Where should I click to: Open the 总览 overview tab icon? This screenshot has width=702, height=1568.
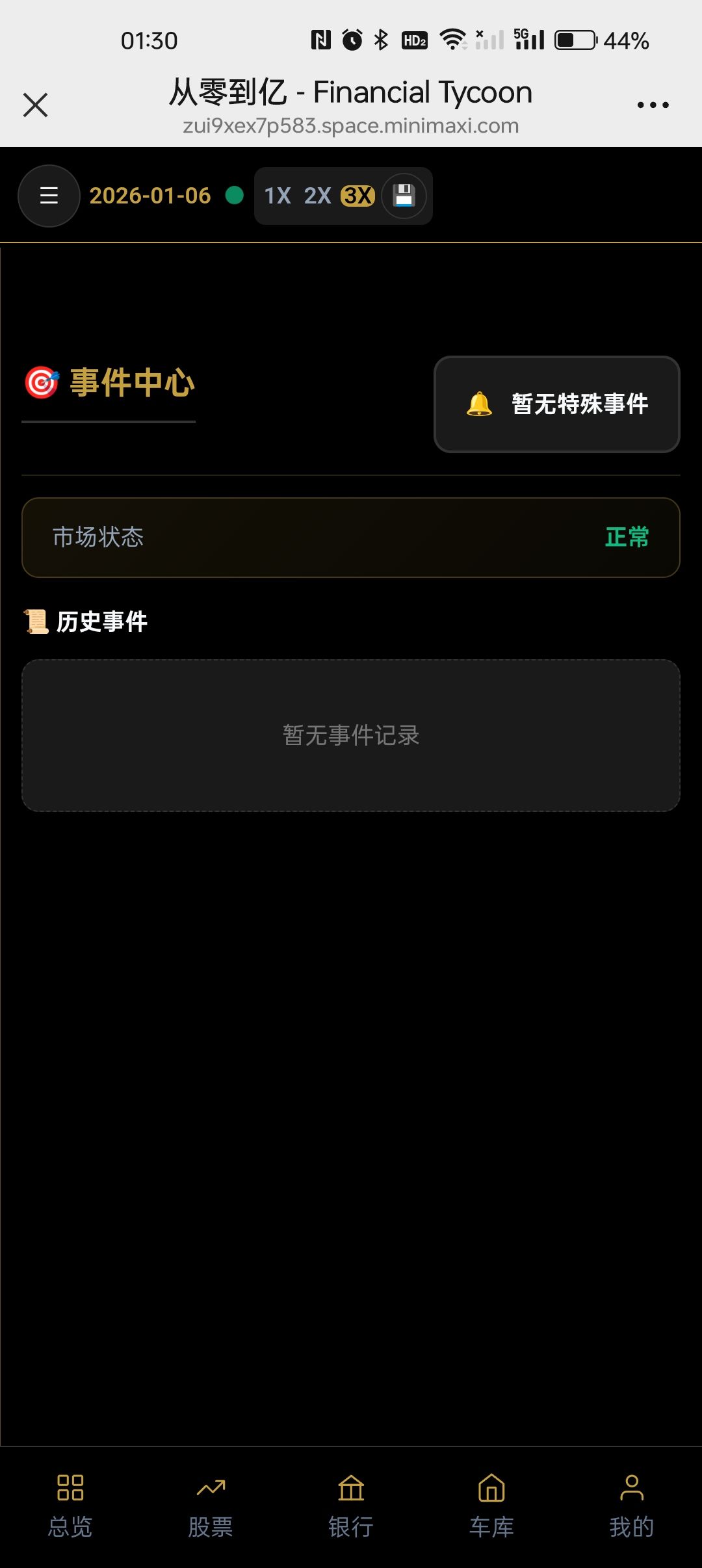click(x=71, y=1489)
